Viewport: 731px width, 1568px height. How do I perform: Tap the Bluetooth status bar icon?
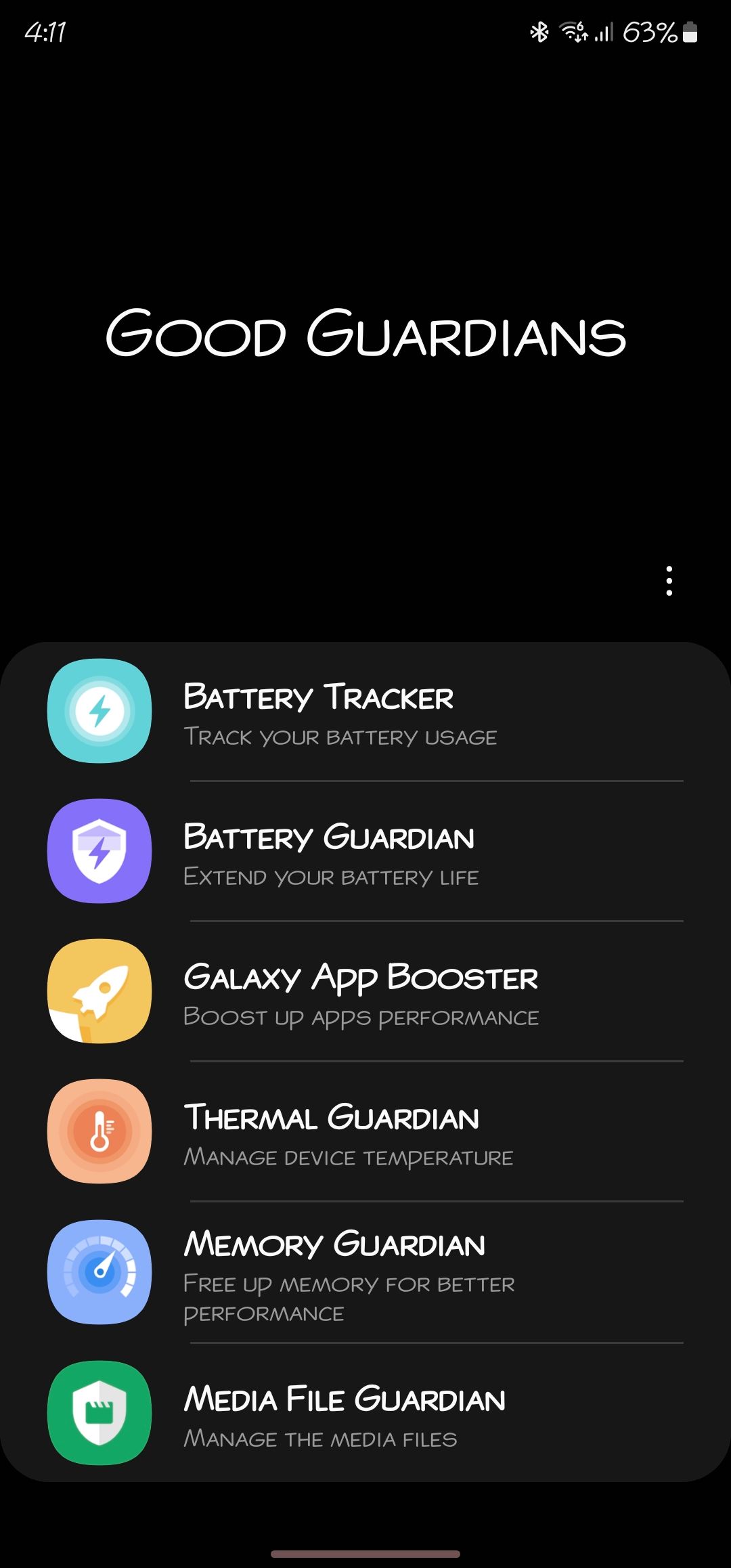tap(539, 31)
